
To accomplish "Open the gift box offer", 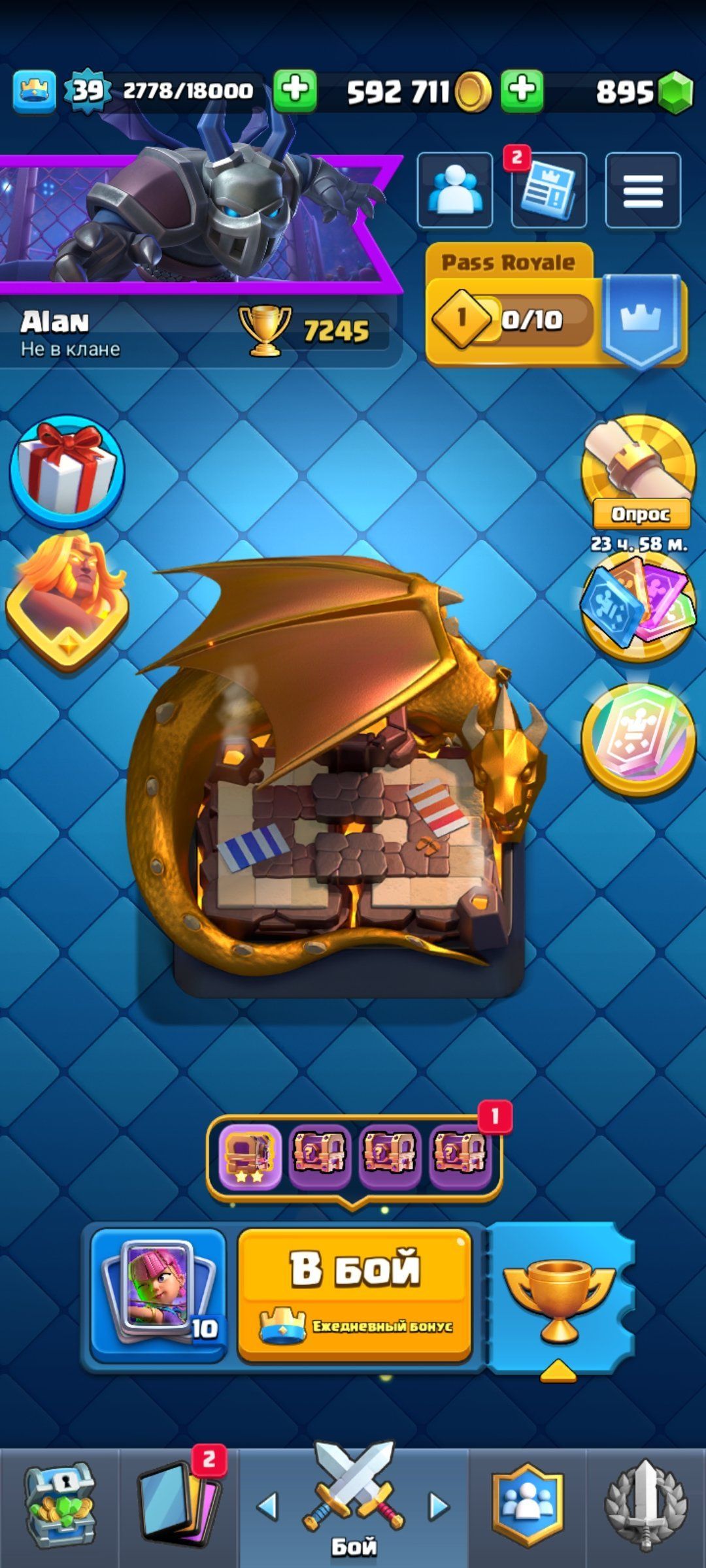I will (x=66, y=470).
